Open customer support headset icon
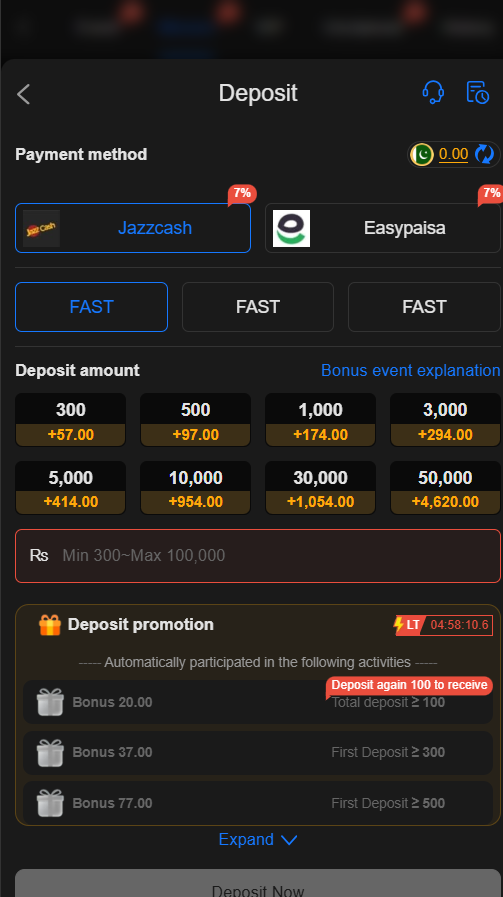Screen dimensions: 503x897 (433, 92)
